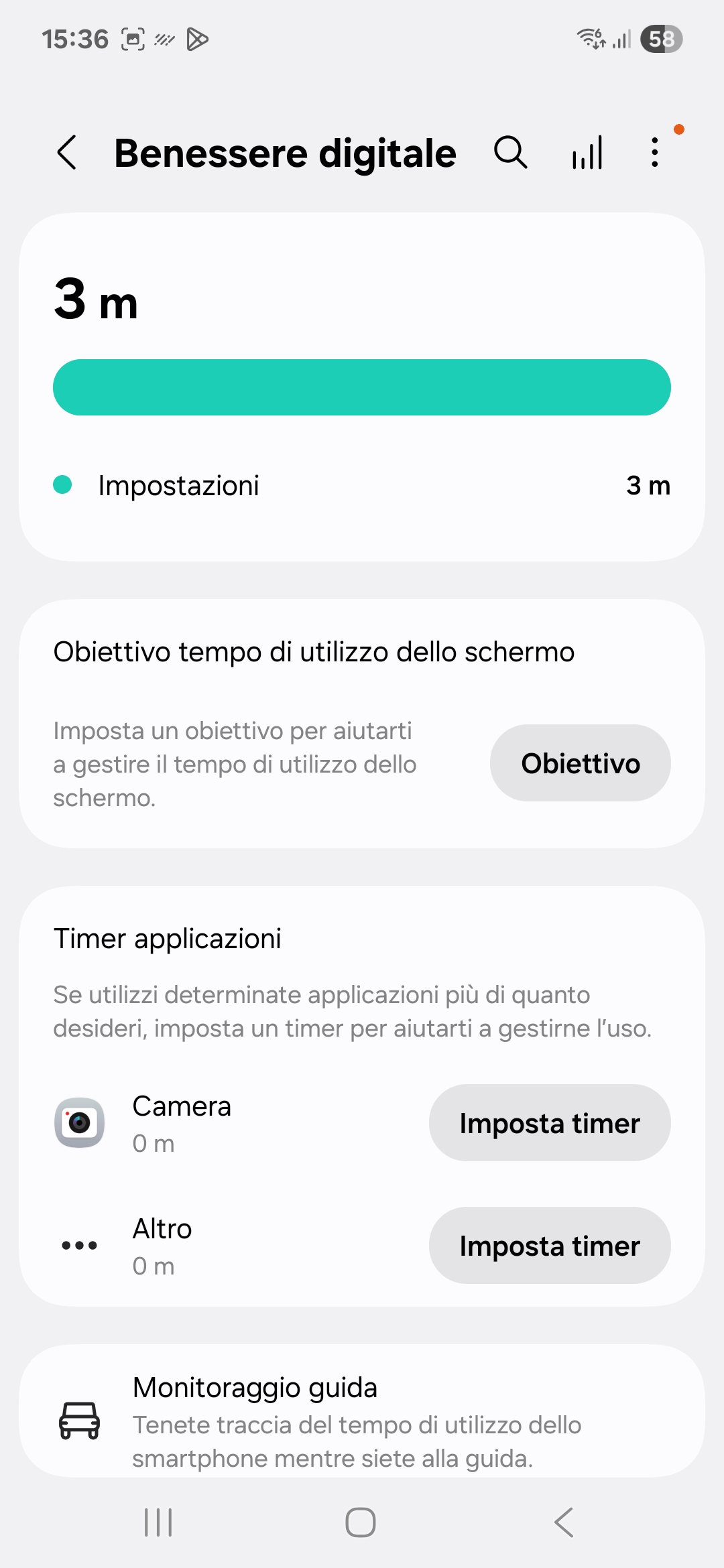Open the usage statistics bar chart icon
This screenshot has height=1568, width=724.
coord(587,152)
